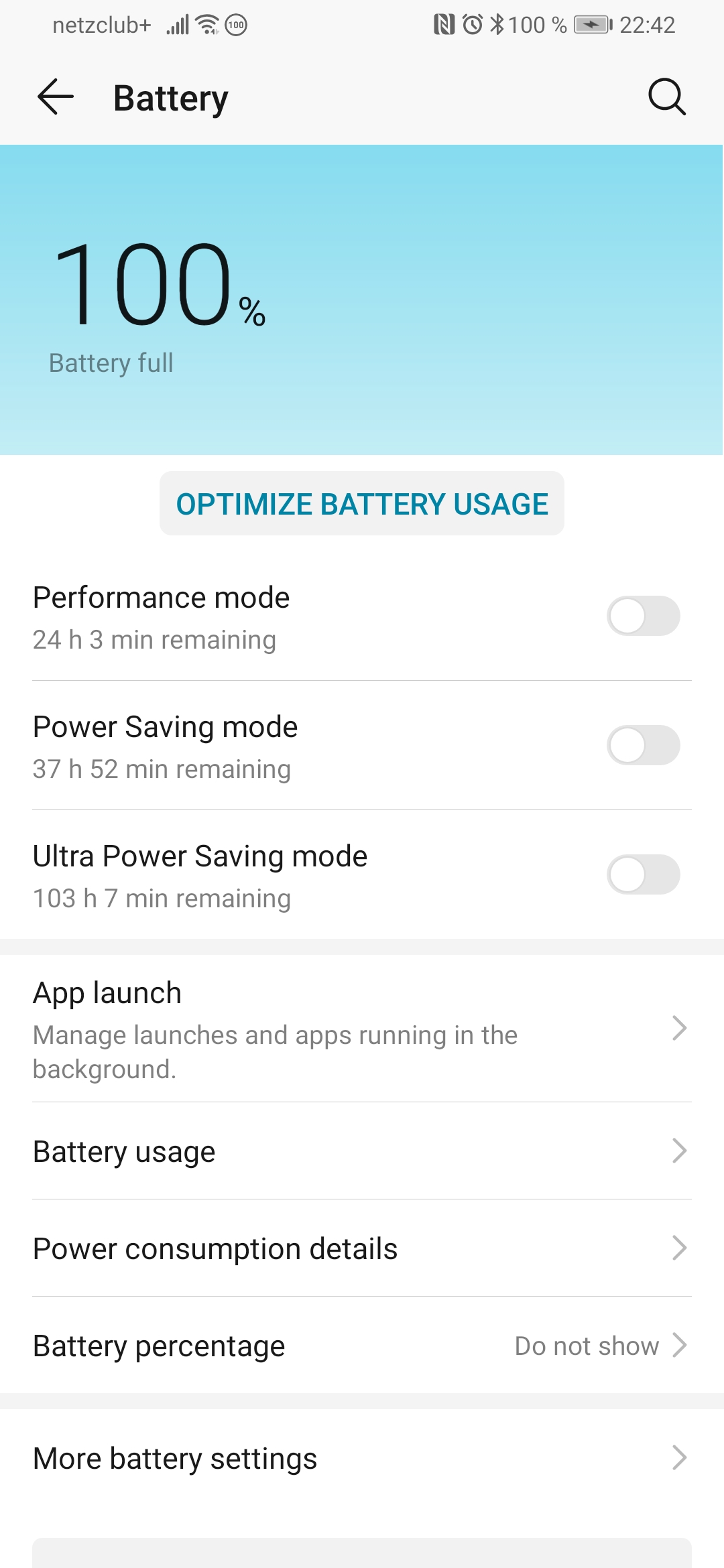Image resolution: width=724 pixels, height=1568 pixels.
Task: Open App launch settings
Action: click(x=362, y=1029)
